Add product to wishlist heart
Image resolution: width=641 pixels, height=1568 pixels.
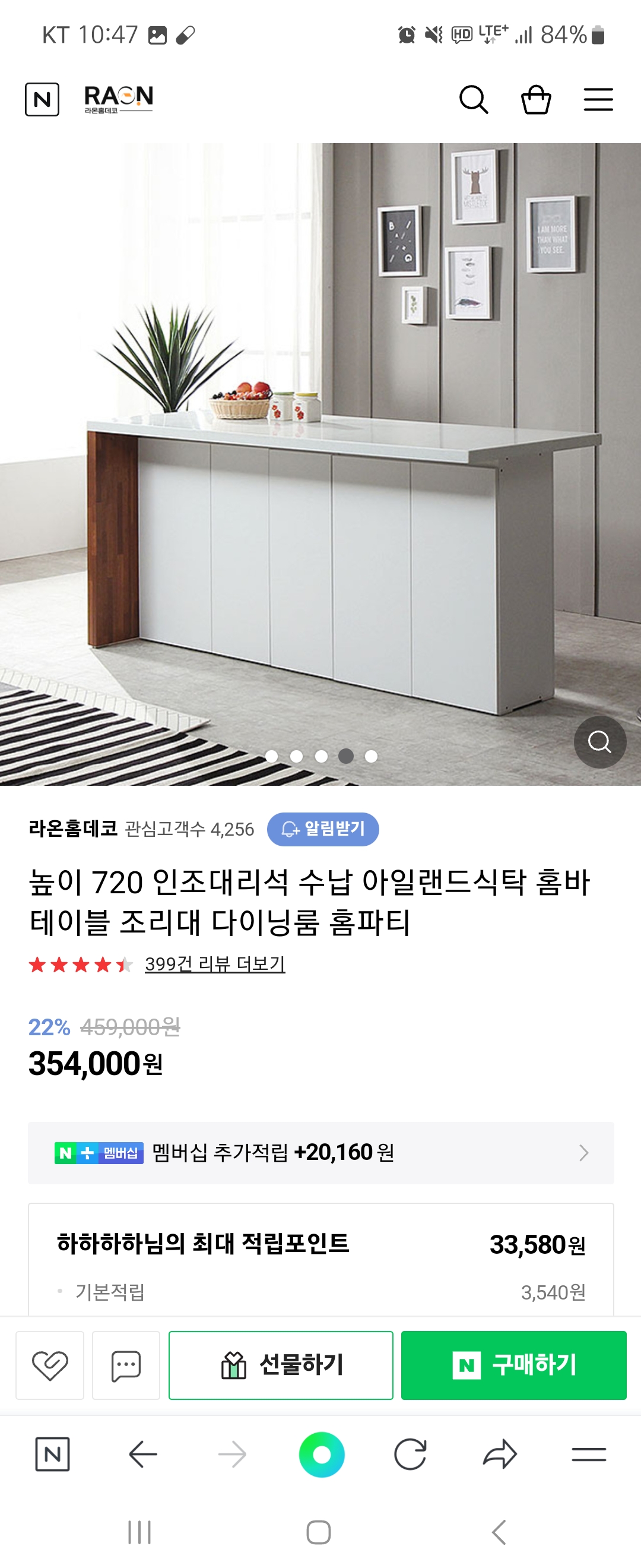50,1365
